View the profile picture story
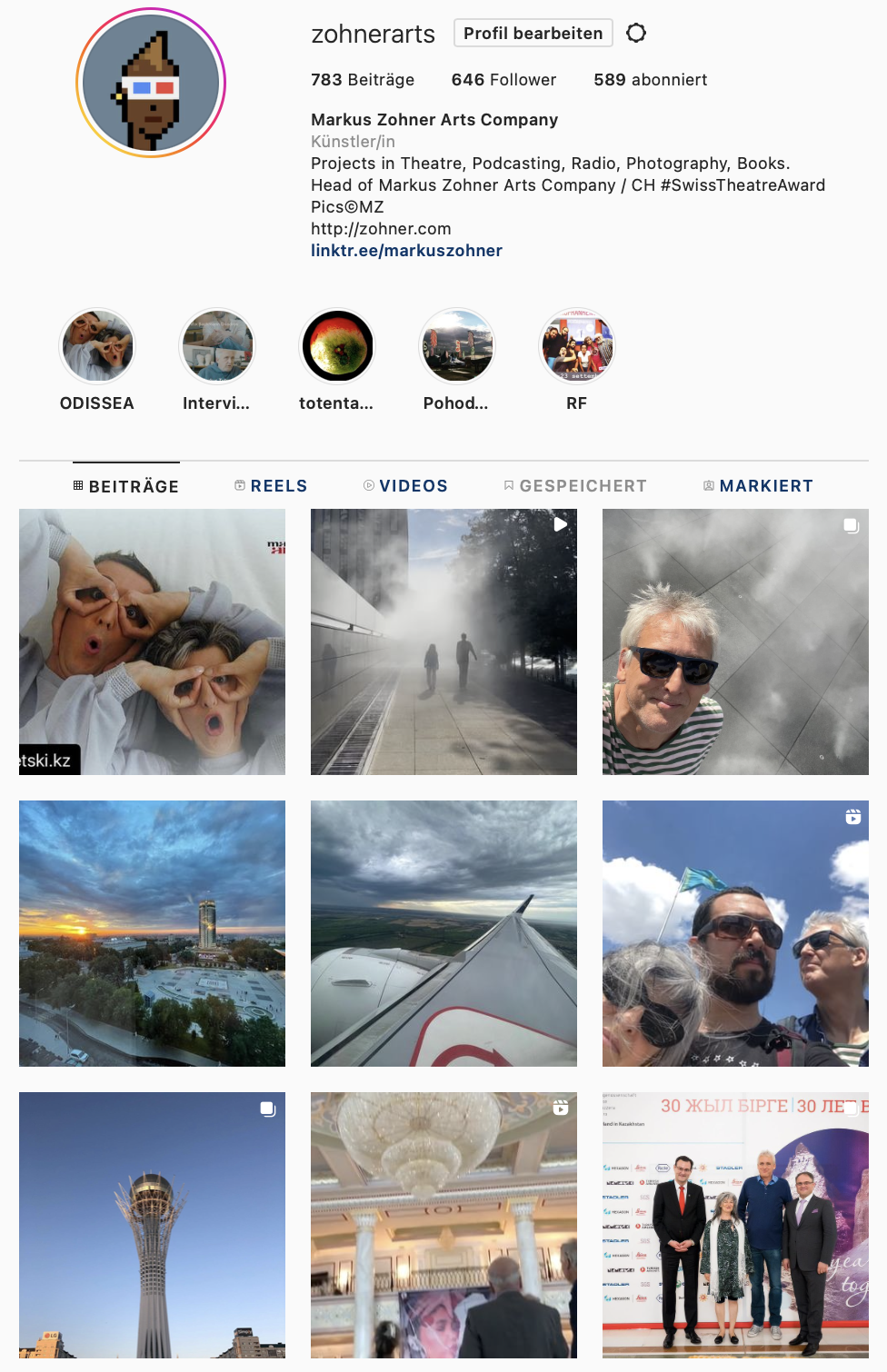The height and width of the screenshot is (1372, 887). coord(151,84)
